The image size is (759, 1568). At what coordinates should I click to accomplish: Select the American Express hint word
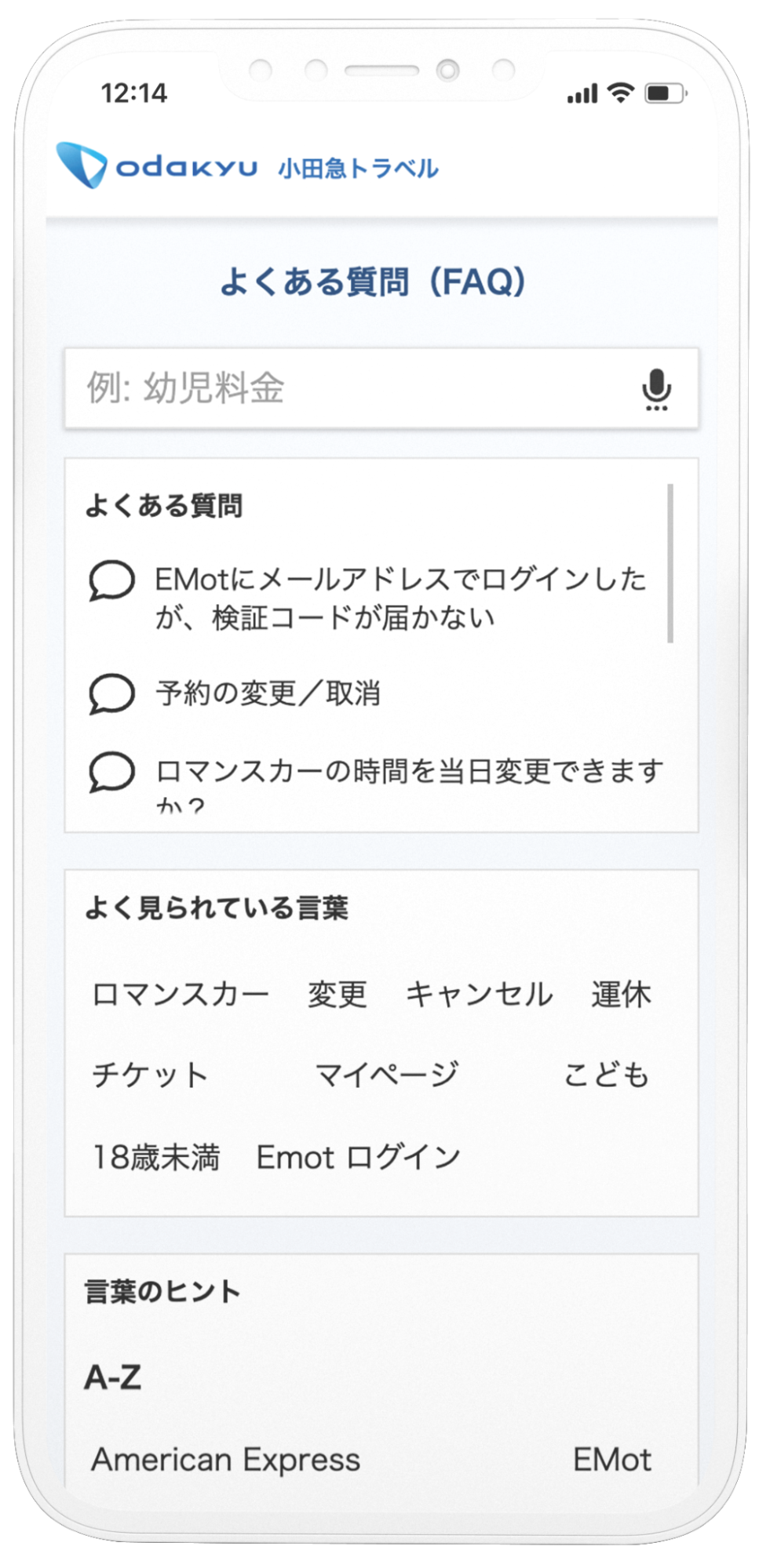point(226,1460)
